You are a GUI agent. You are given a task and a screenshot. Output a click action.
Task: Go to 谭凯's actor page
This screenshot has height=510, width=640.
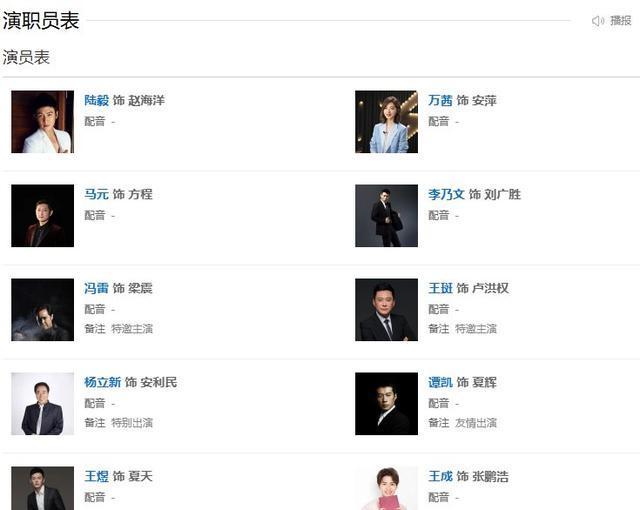coord(440,382)
